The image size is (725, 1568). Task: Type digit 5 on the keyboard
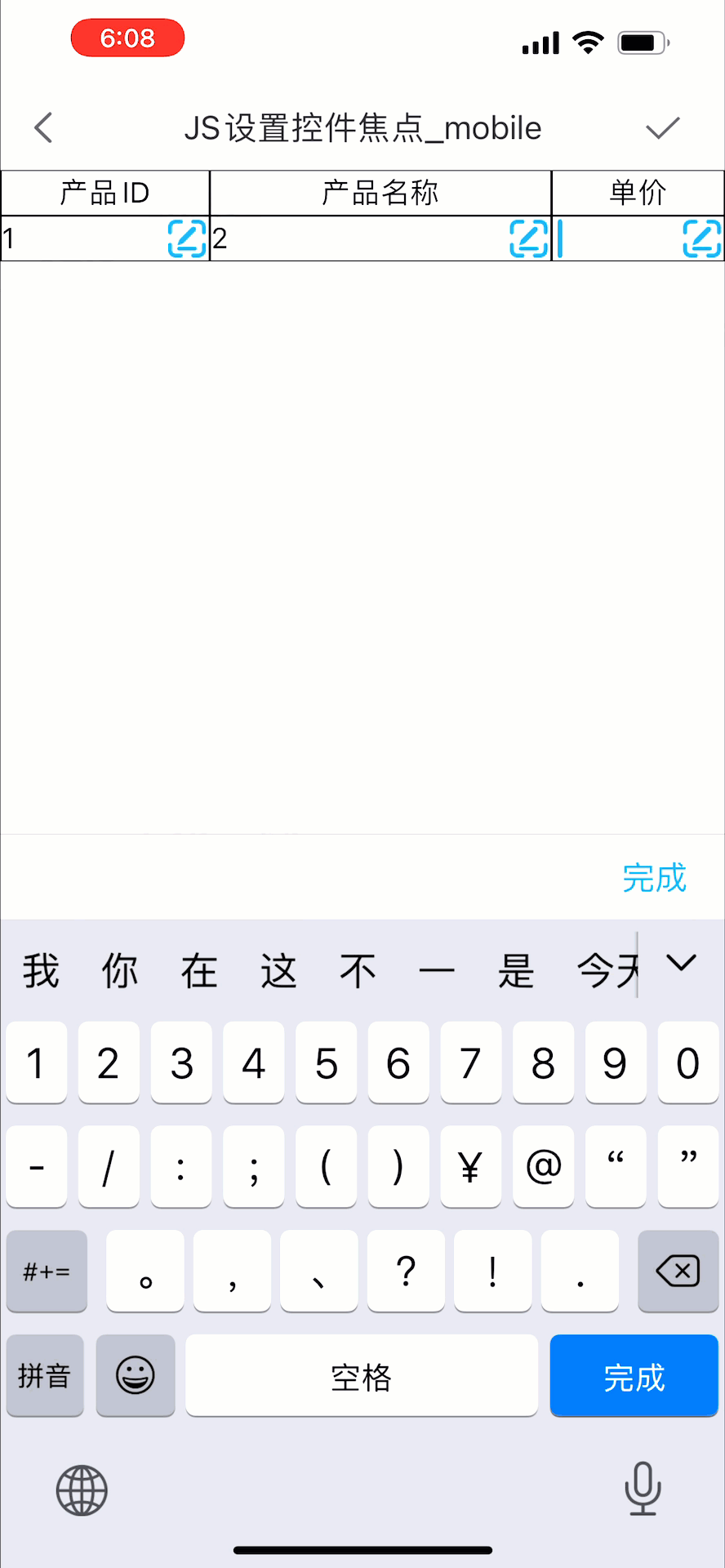point(326,1062)
